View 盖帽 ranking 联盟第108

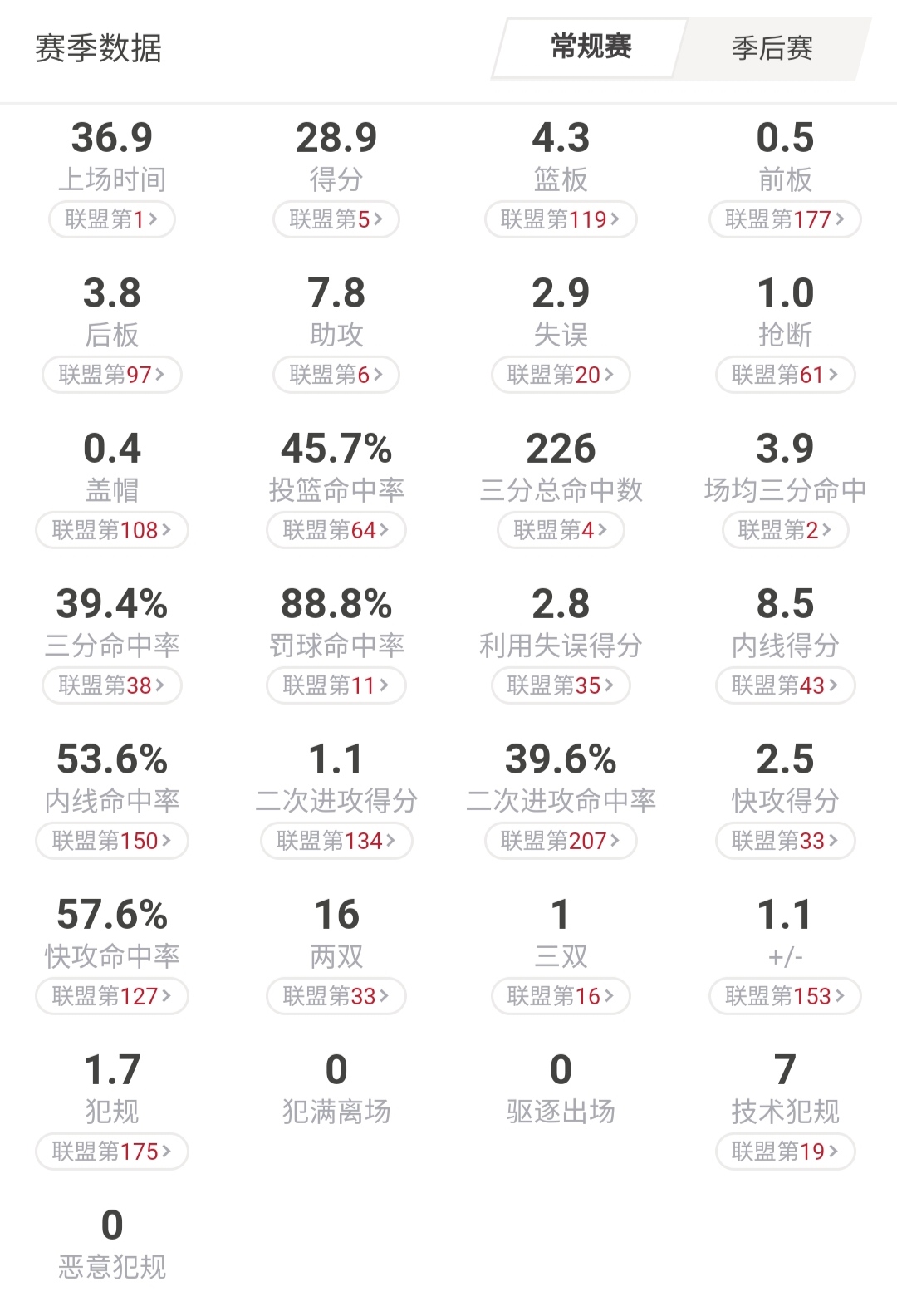pos(112,530)
